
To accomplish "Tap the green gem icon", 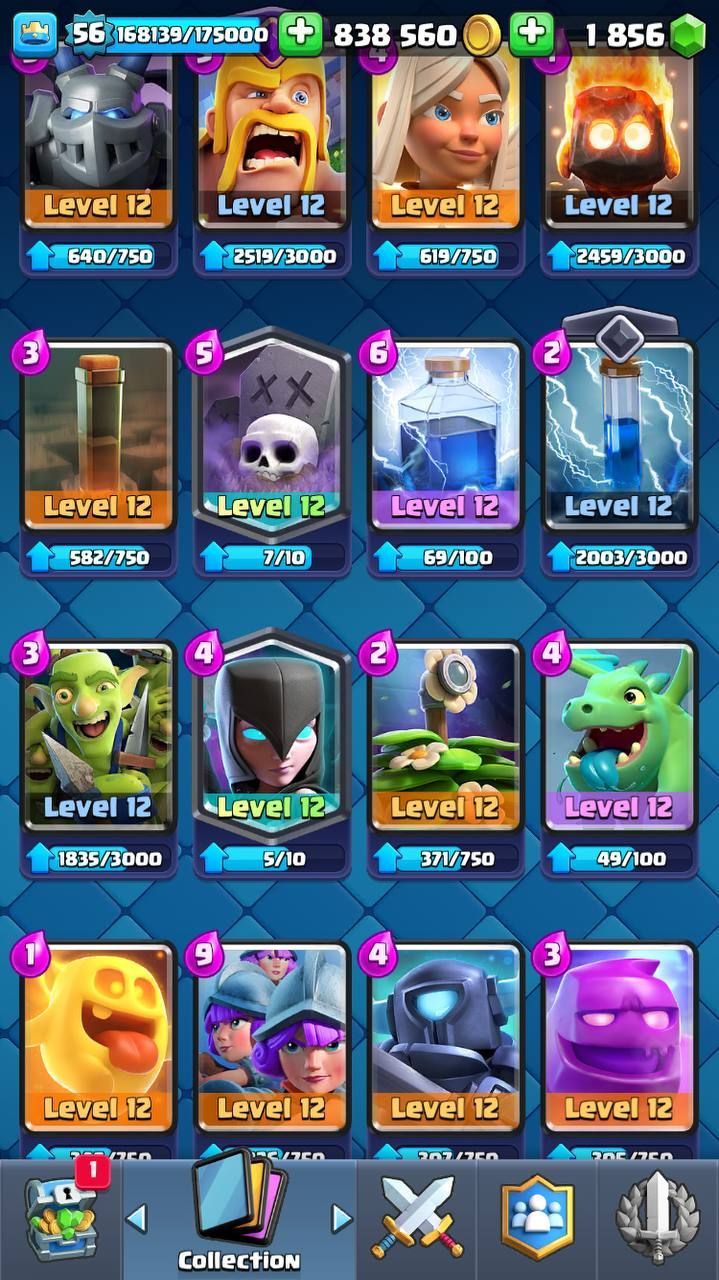I will pyautogui.click(x=686, y=36).
